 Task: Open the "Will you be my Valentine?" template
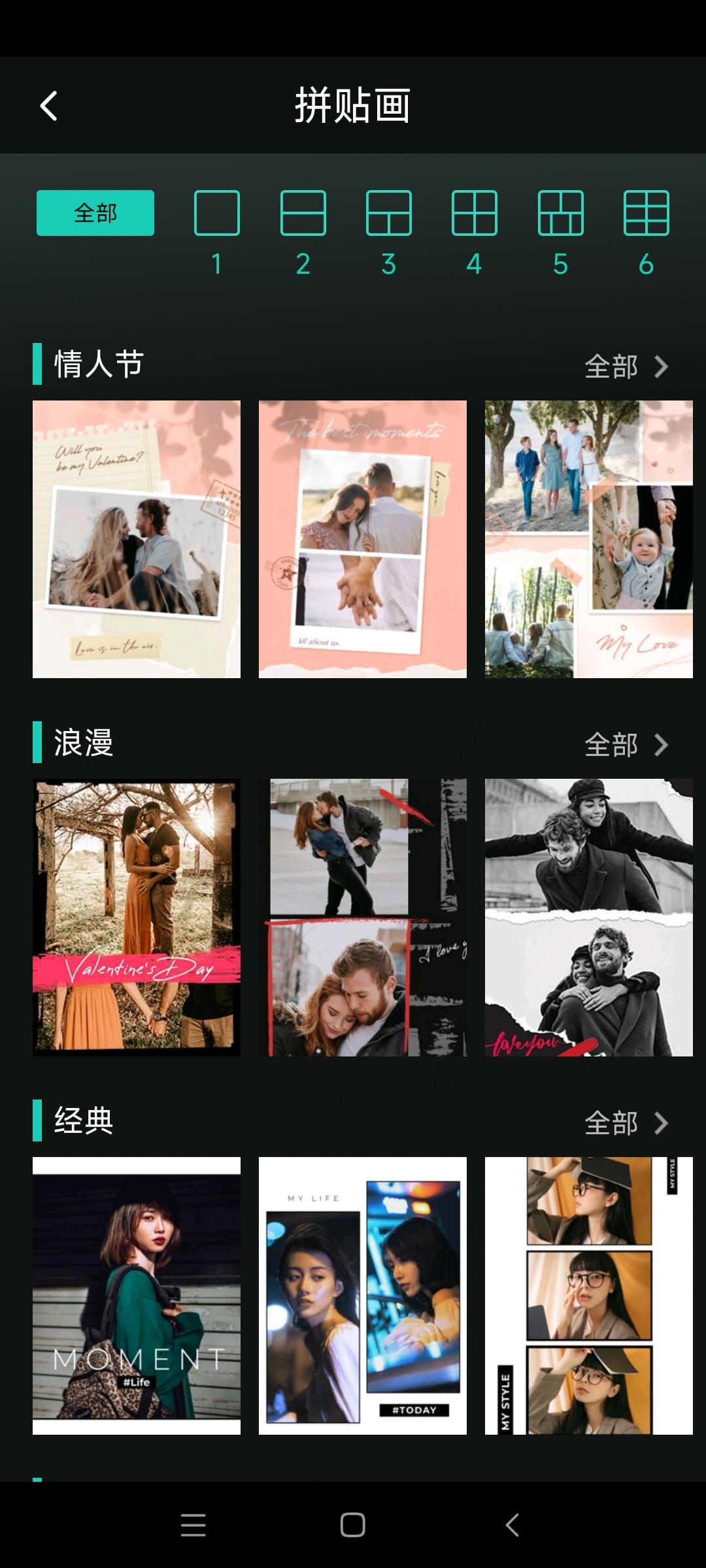(137, 539)
